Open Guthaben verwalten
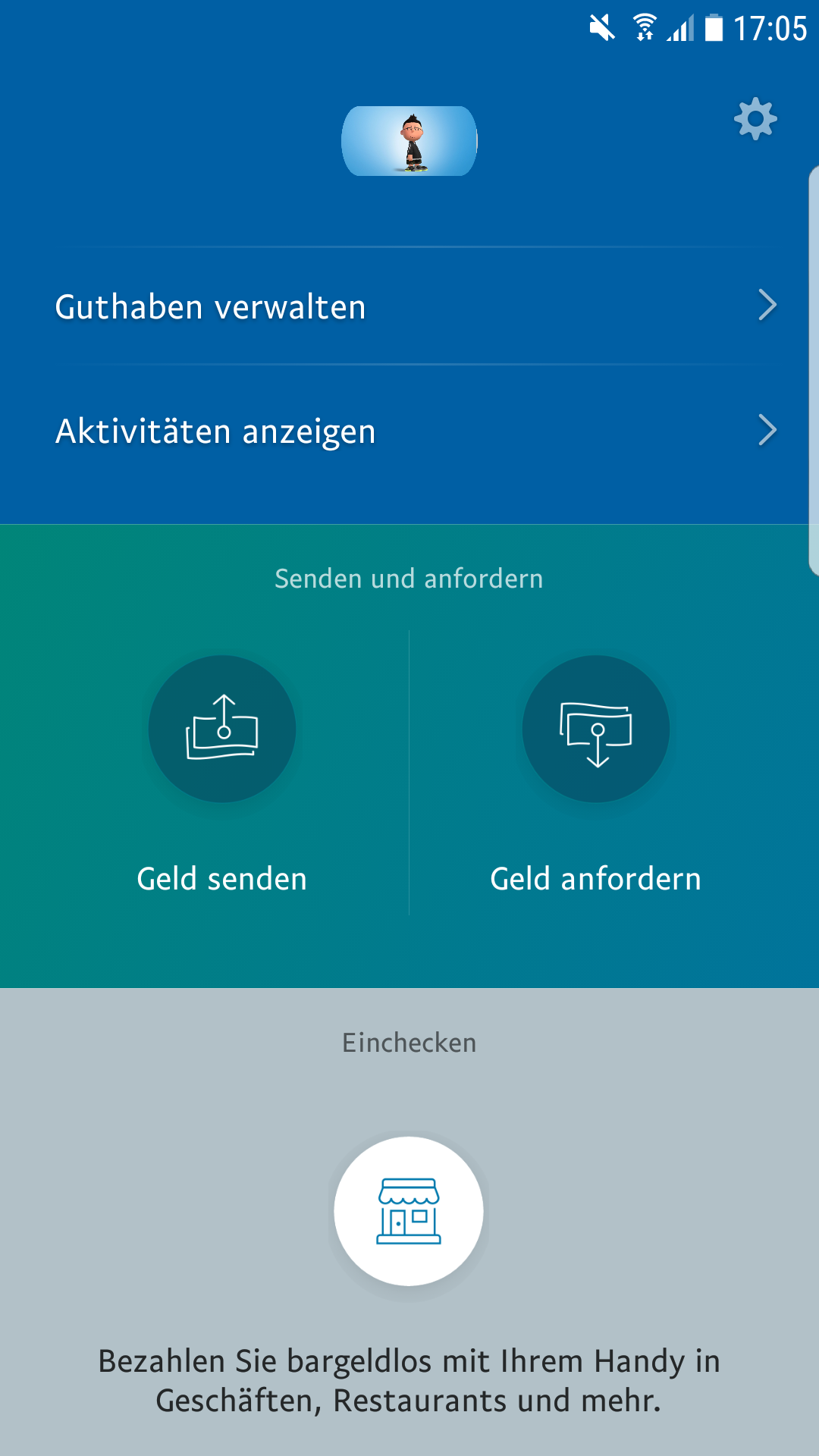The width and height of the screenshot is (819, 1456). [x=409, y=306]
